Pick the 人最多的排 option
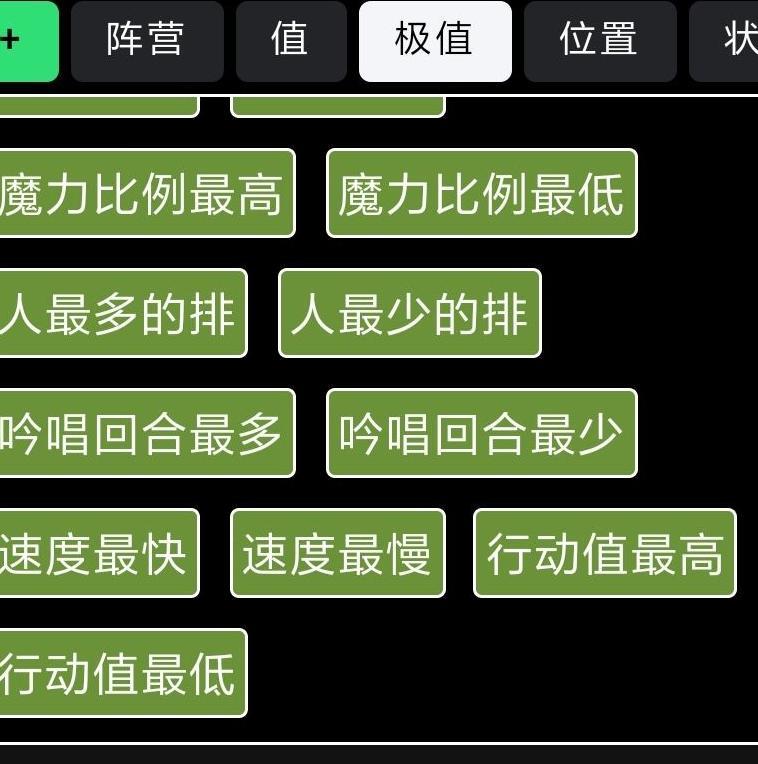This screenshot has height=764, width=758. (x=120, y=313)
